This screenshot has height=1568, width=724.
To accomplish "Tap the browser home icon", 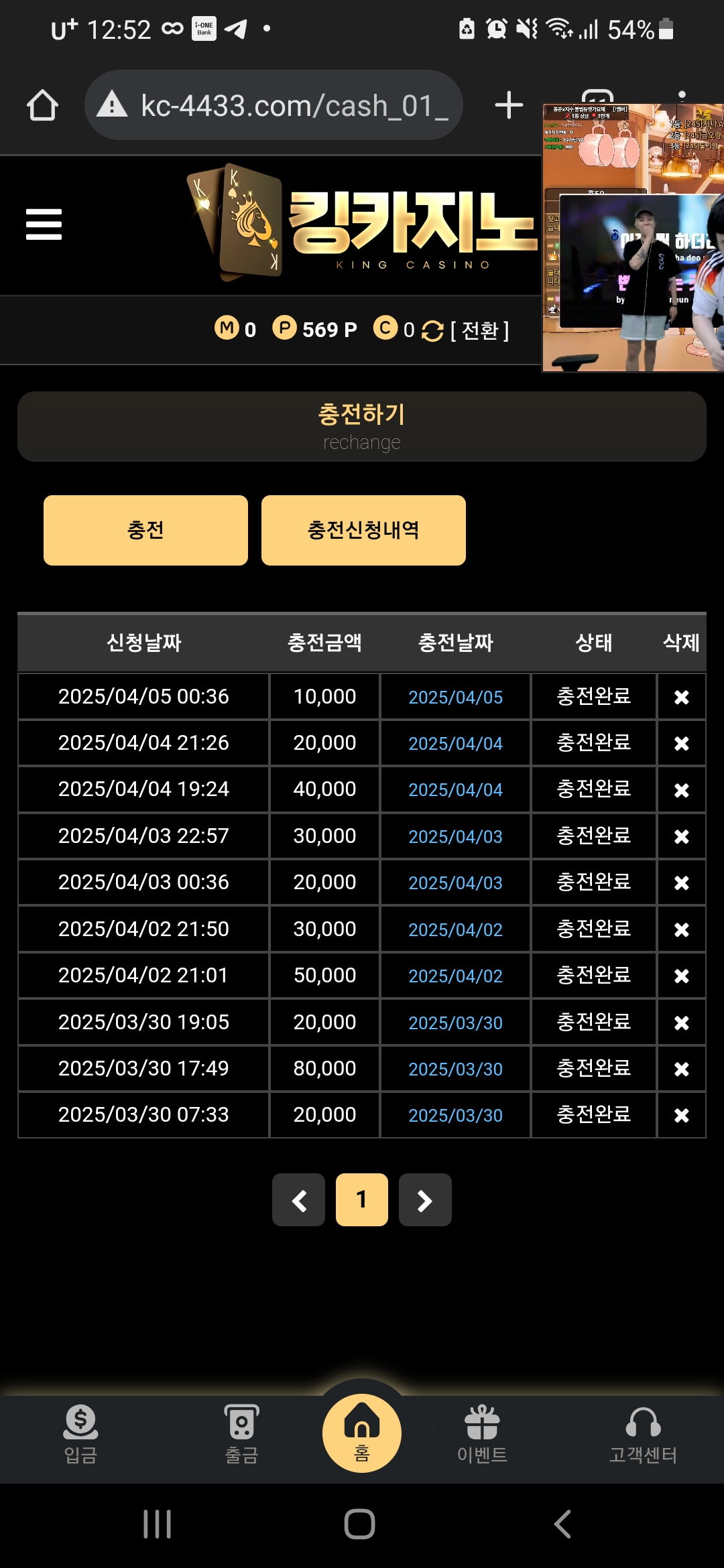I will (42, 105).
